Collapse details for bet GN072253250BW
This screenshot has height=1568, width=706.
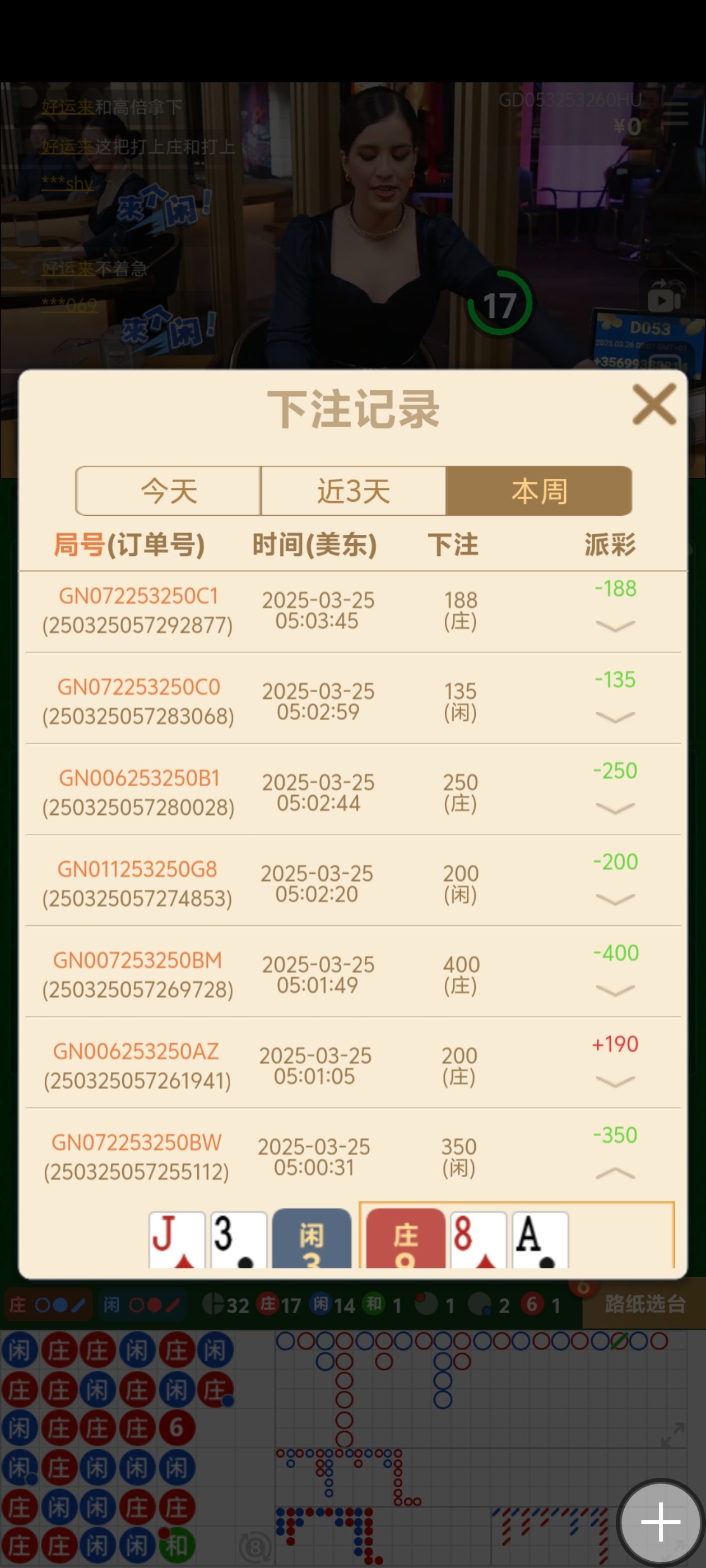coord(615,1172)
